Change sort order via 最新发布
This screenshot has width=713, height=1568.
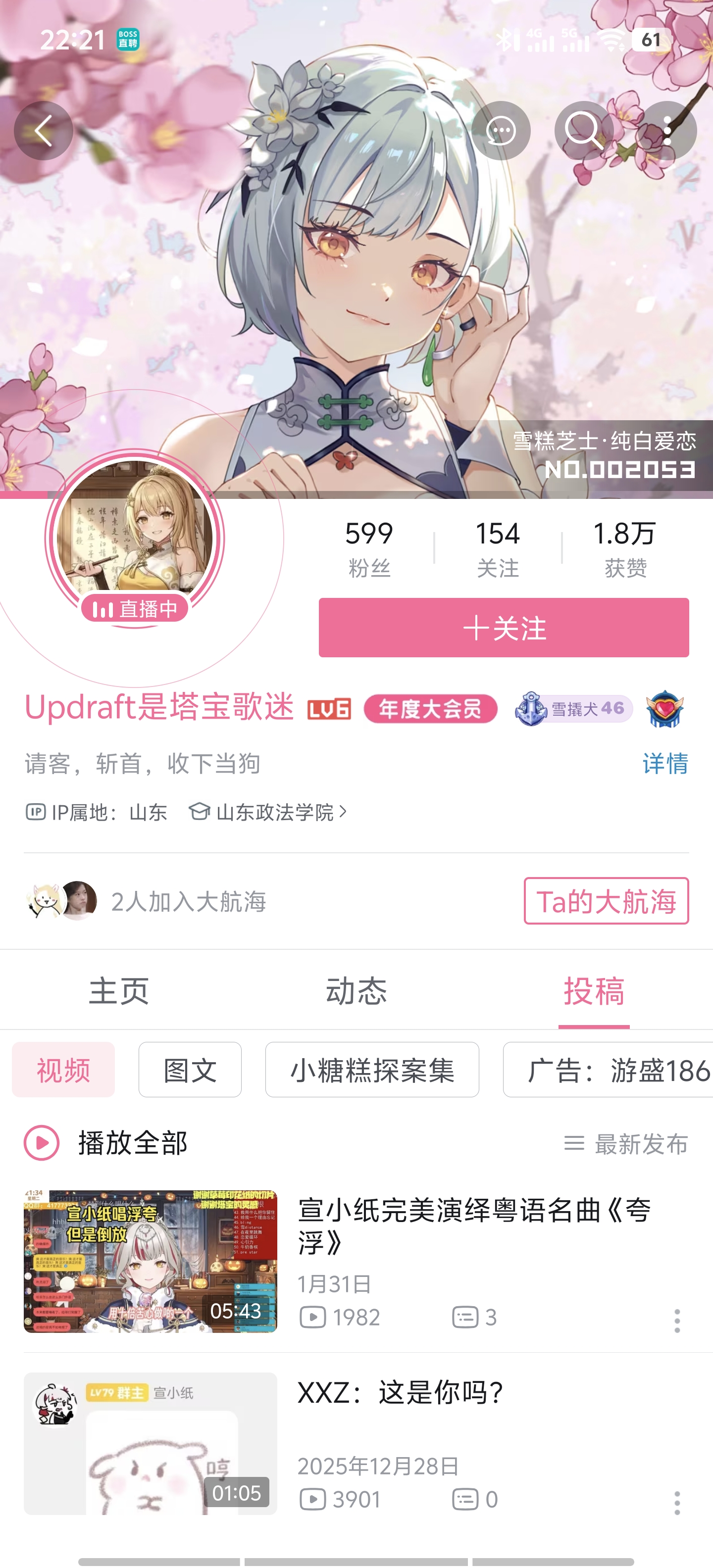coord(626,1144)
